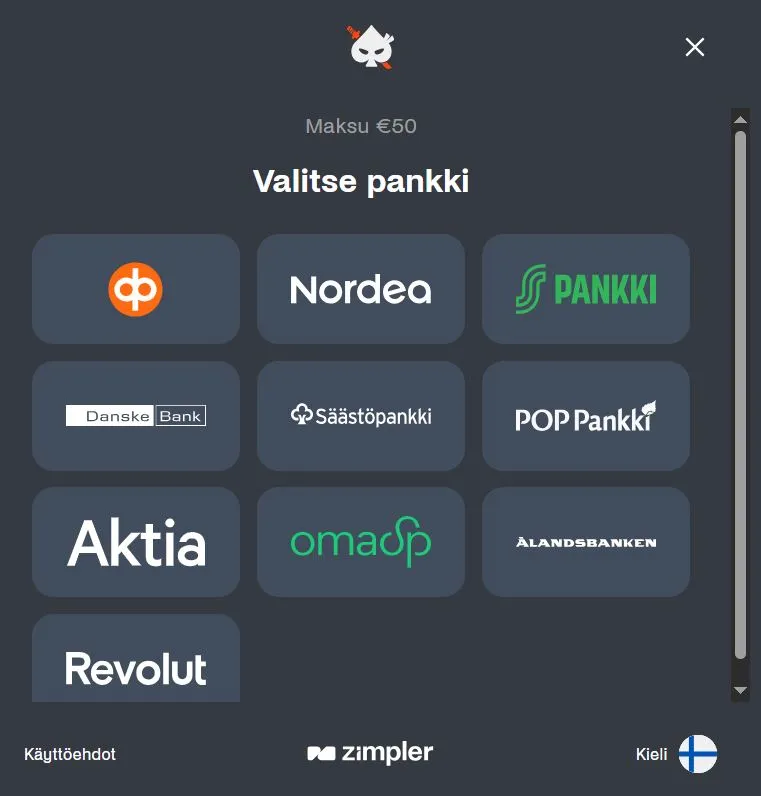Tap the scrollbar down arrow
Image resolution: width=761 pixels, height=796 pixels.
tap(740, 690)
